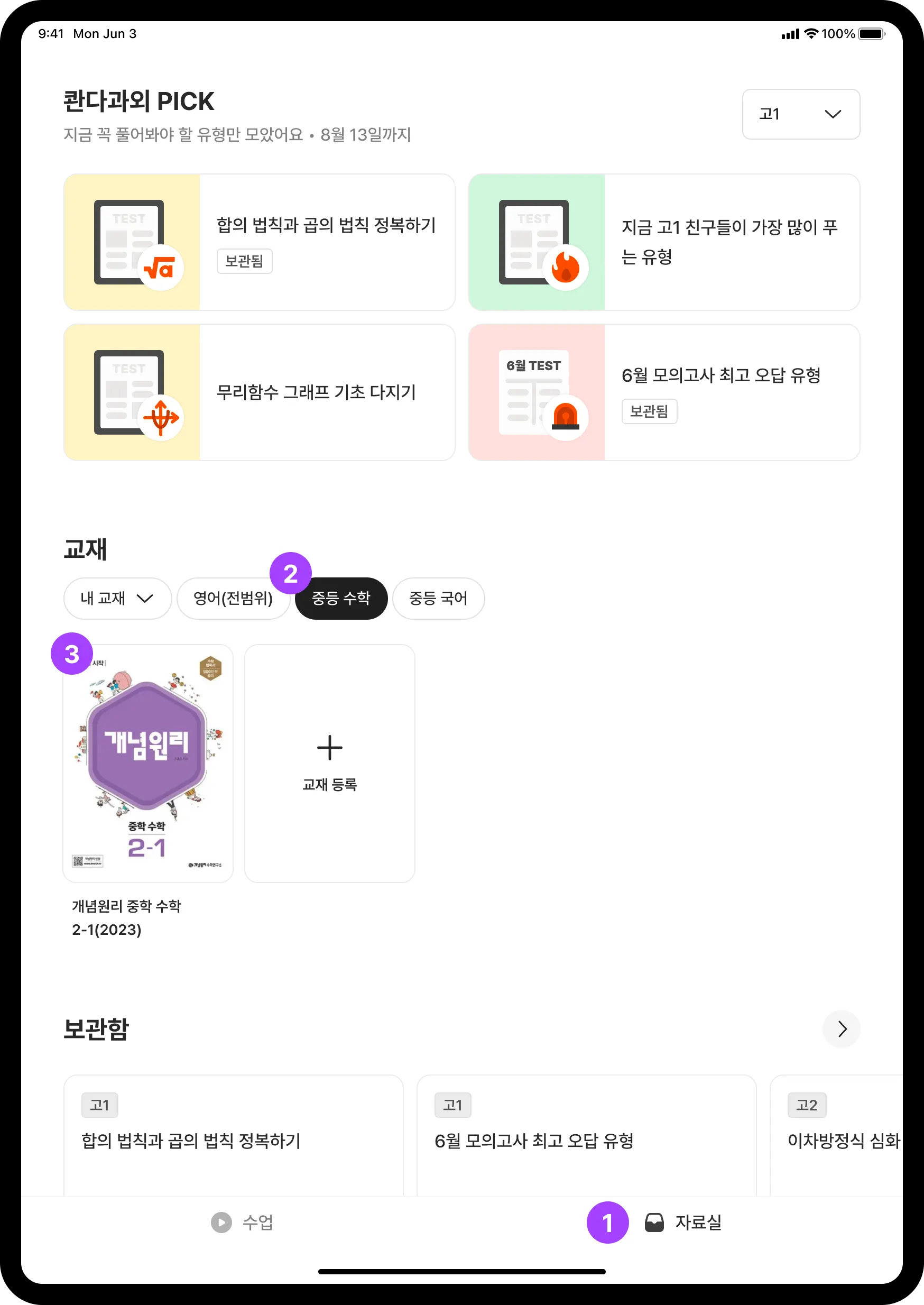Select the 영어(전범위) chip

(x=233, y=598)
